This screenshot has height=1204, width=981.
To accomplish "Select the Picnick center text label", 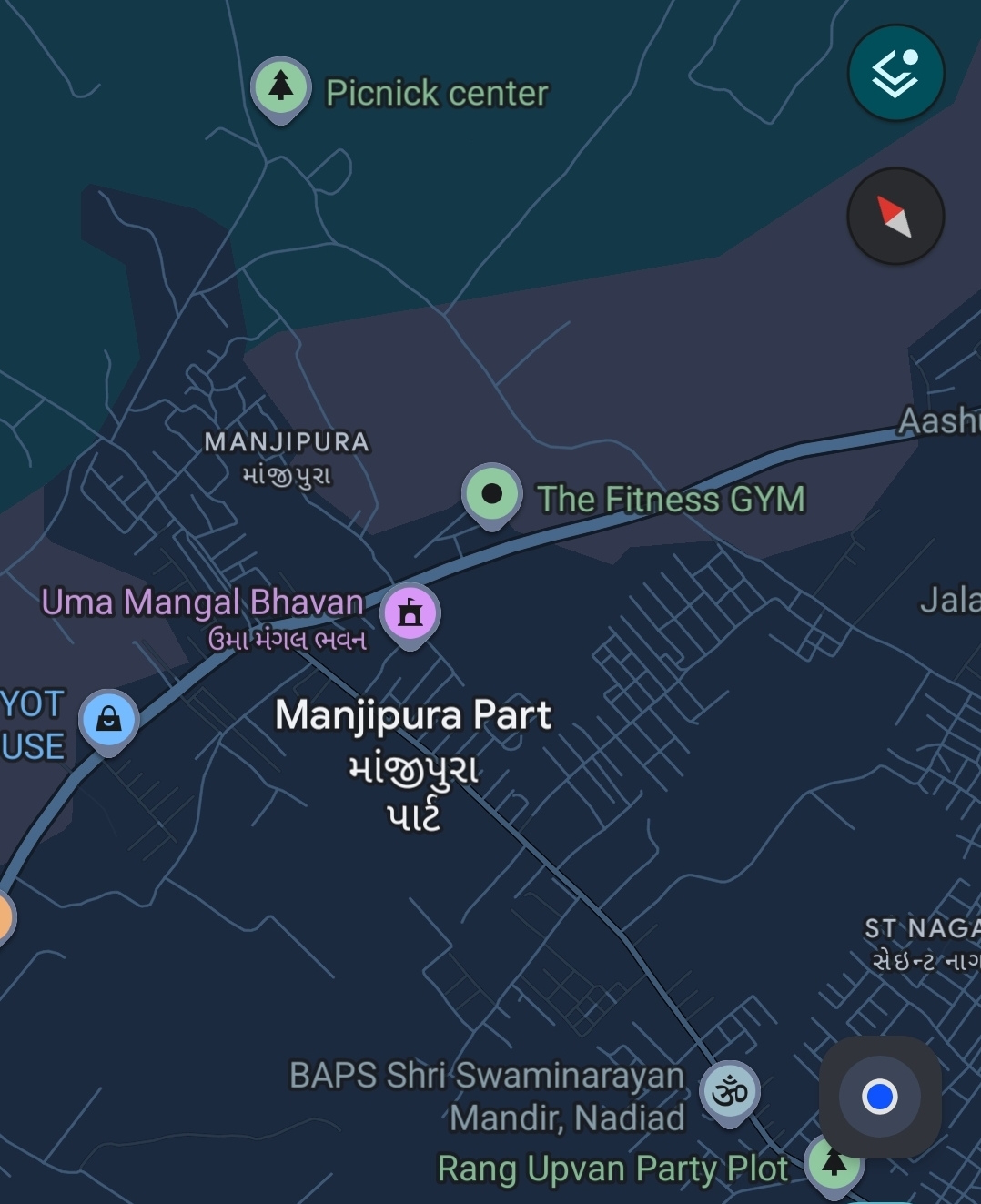I will point(436,92).
